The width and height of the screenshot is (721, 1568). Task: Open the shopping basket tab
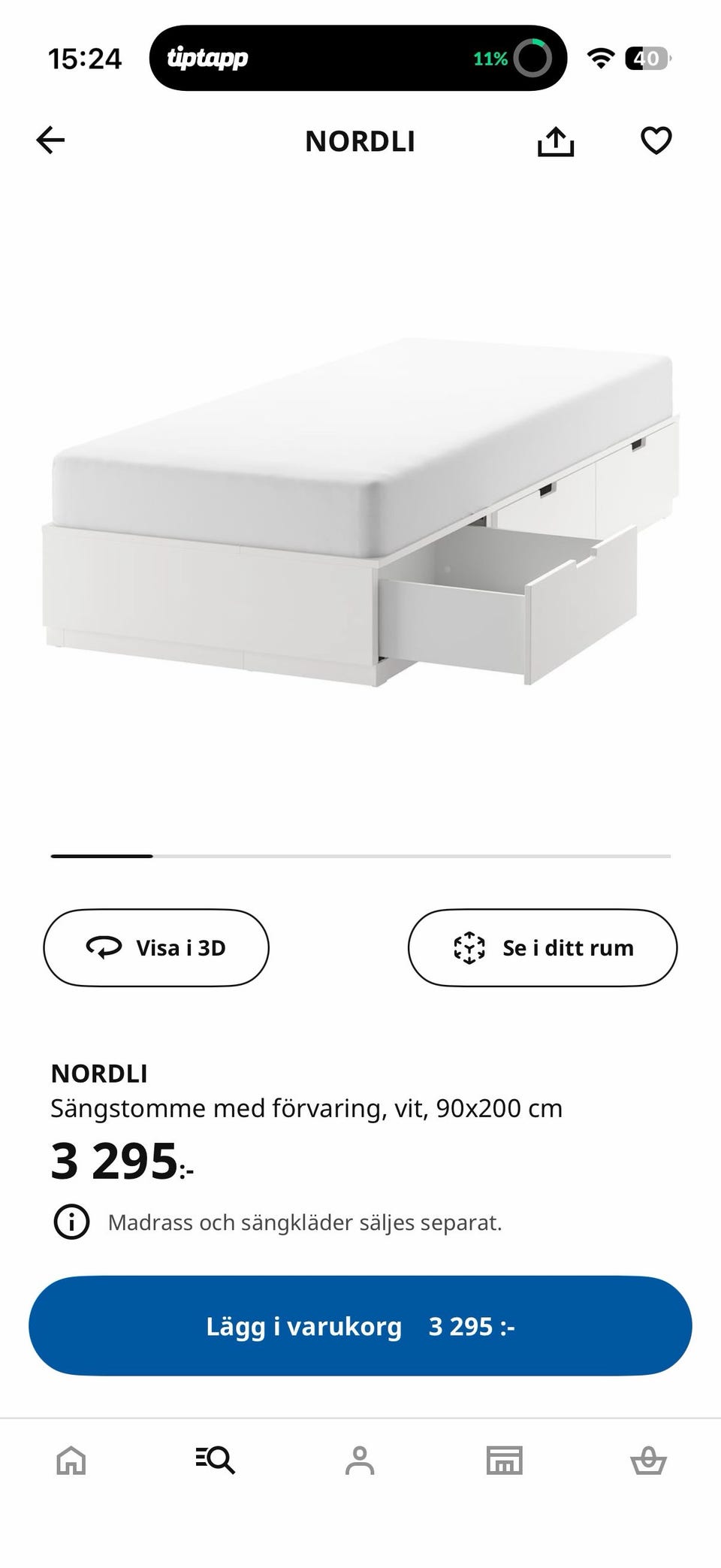648,1461
